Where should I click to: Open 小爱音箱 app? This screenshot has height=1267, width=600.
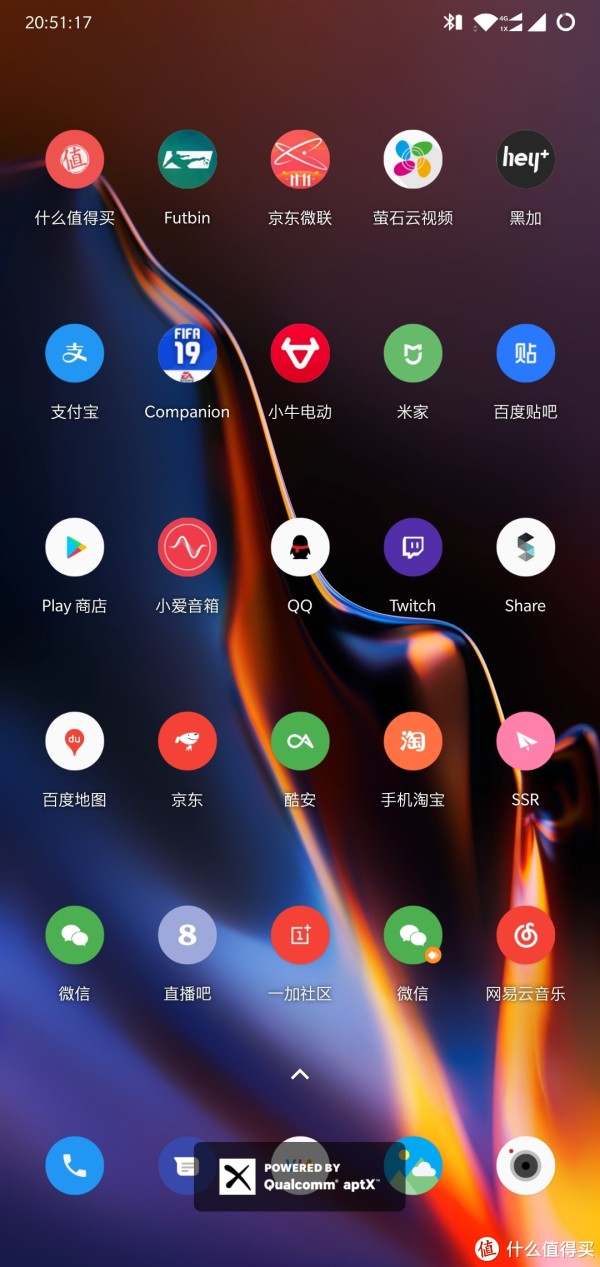[187, 548]
